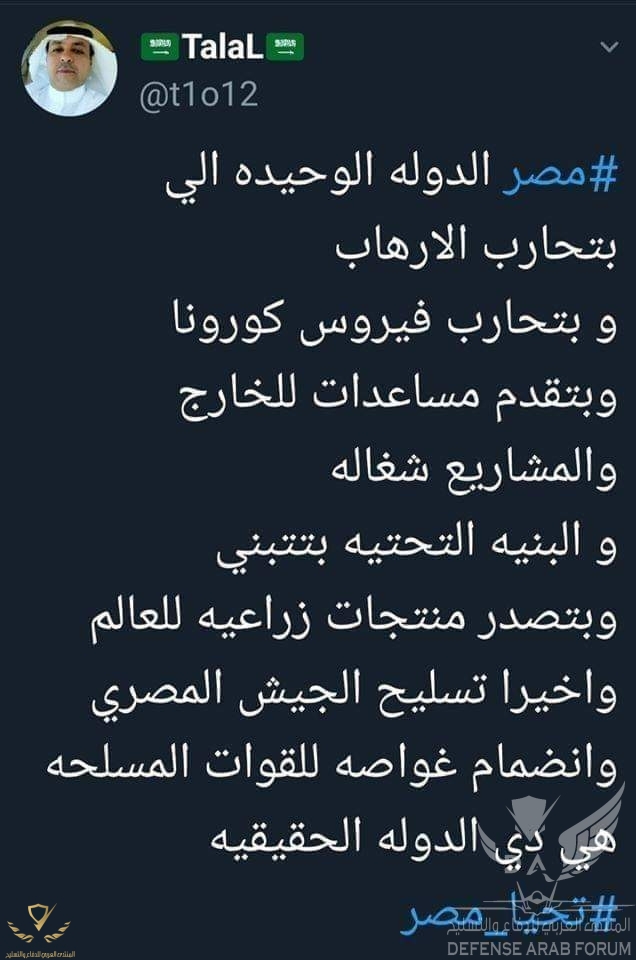This screenshot has width=636, height=960.
Task: Open TalaL's profile picture
Action: point(70,69)
